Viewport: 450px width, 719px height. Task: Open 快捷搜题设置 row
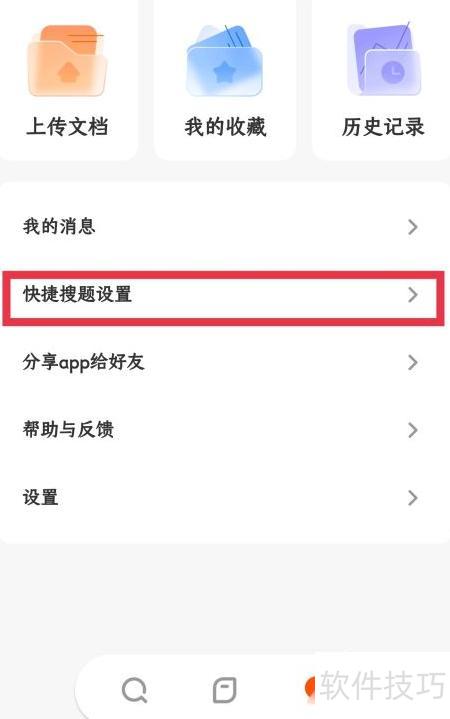pyautogui.click(x=225, y=294)
